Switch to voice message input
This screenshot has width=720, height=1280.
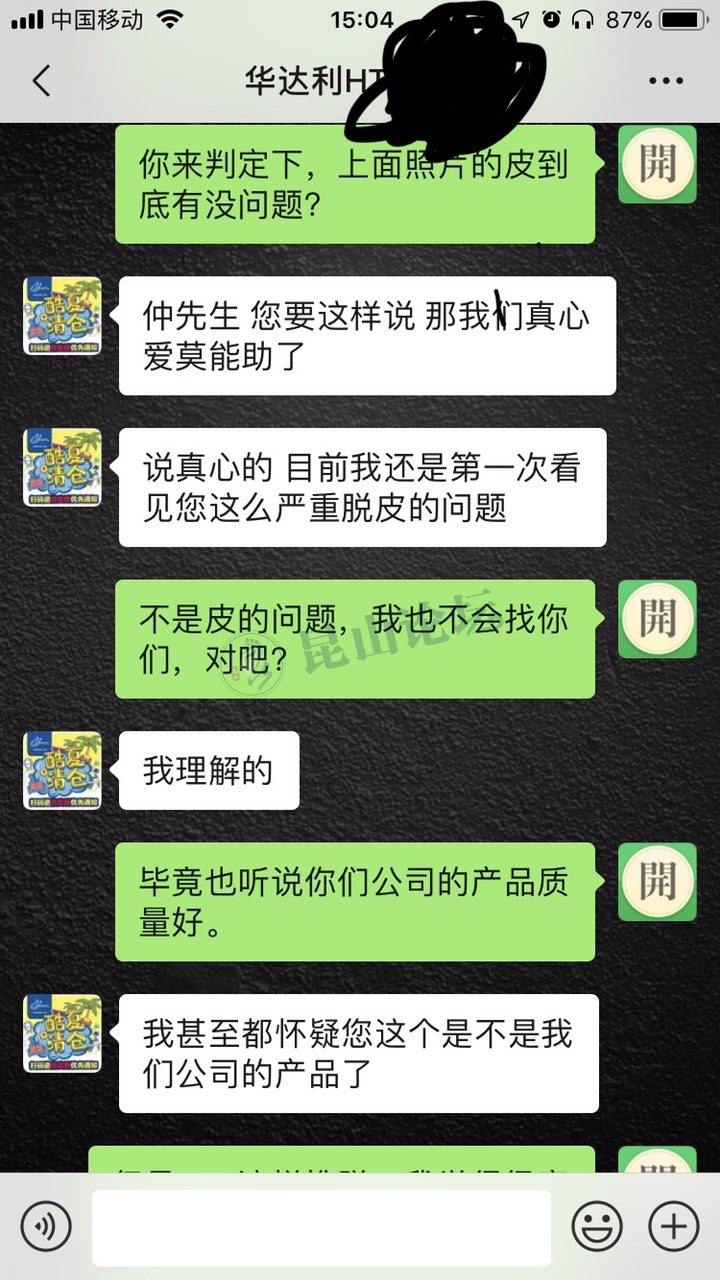coord(46,1226)
